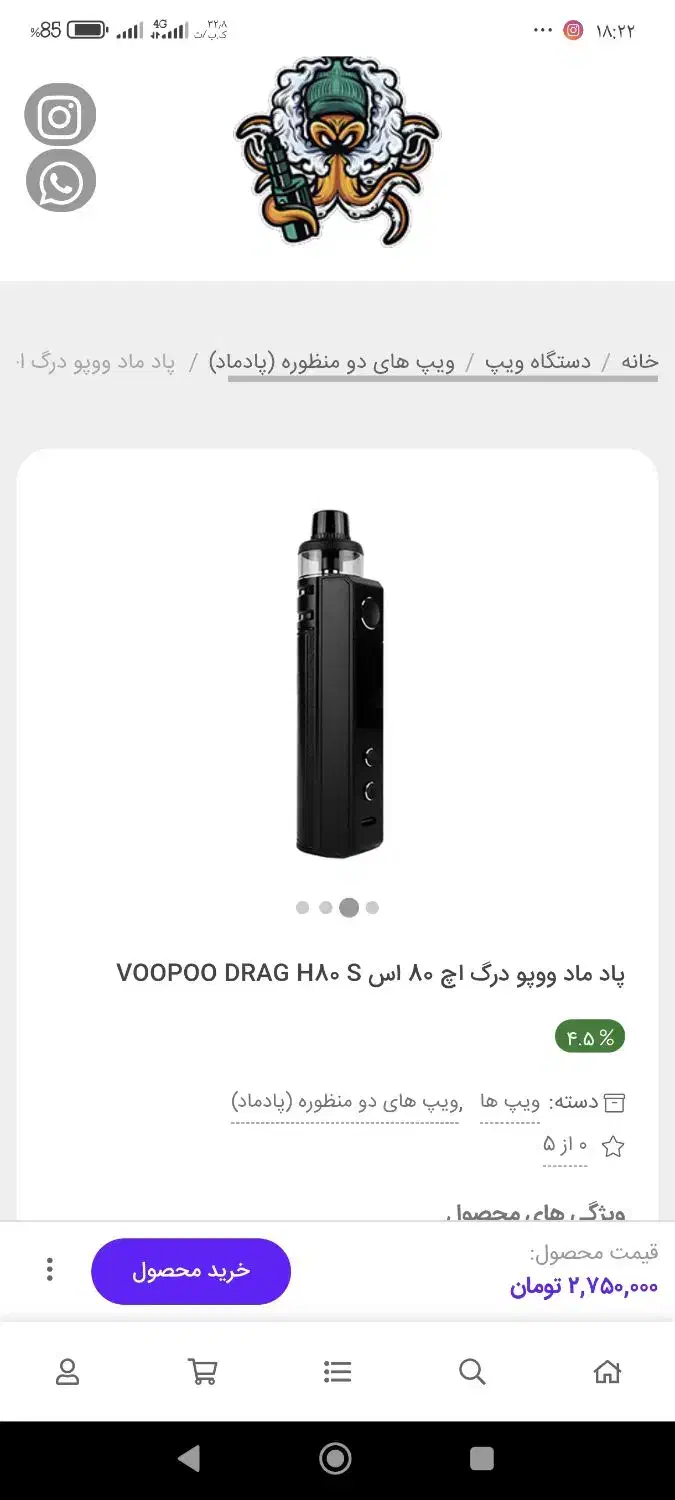Open ویپ های دو منظوره (پادماد) breadcrumb
Viewport: 675px width, 1500px height.
(x=332, y=361)
